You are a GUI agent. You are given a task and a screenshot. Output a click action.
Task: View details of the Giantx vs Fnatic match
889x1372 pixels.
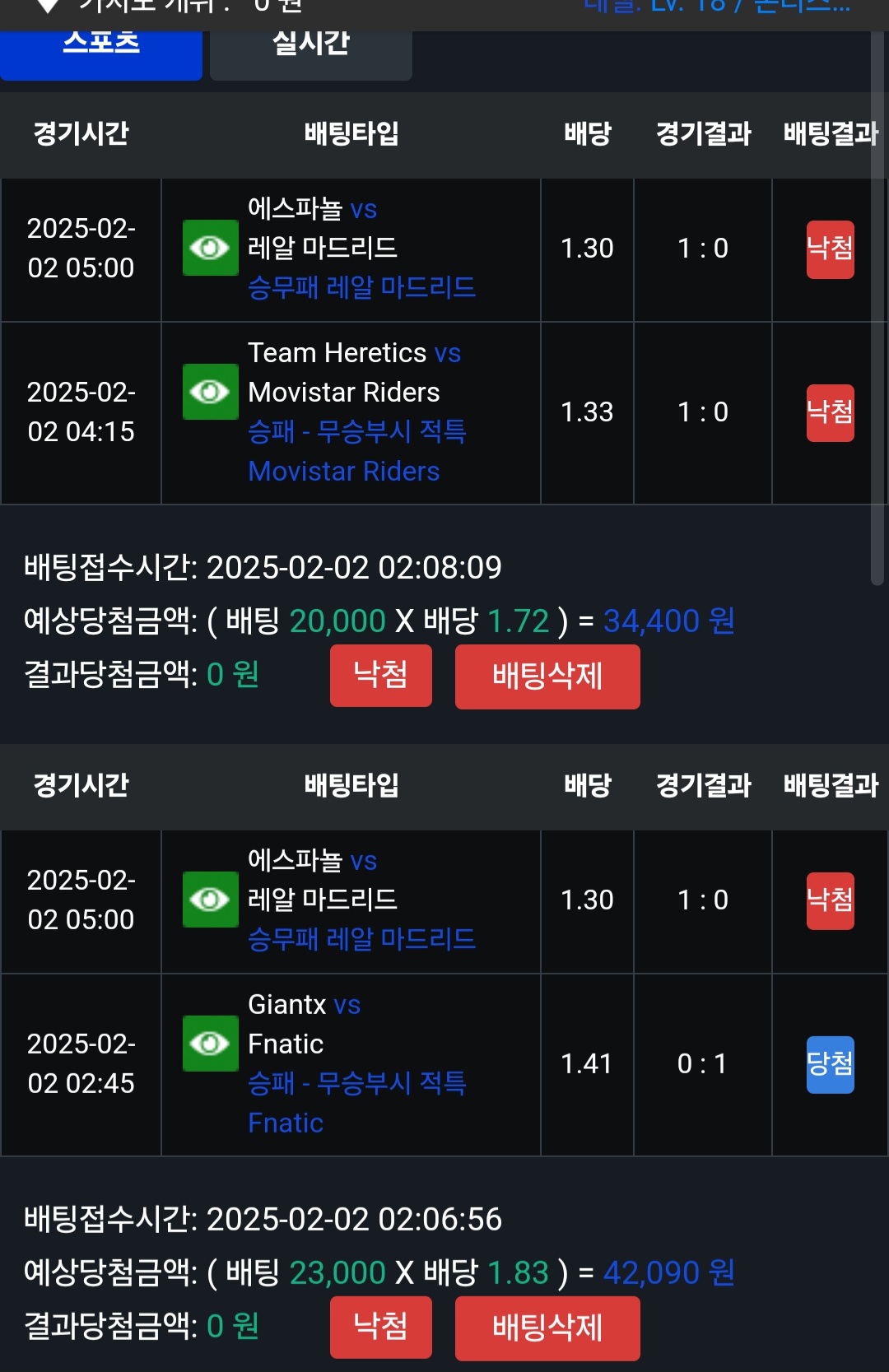pos(210,1044)
